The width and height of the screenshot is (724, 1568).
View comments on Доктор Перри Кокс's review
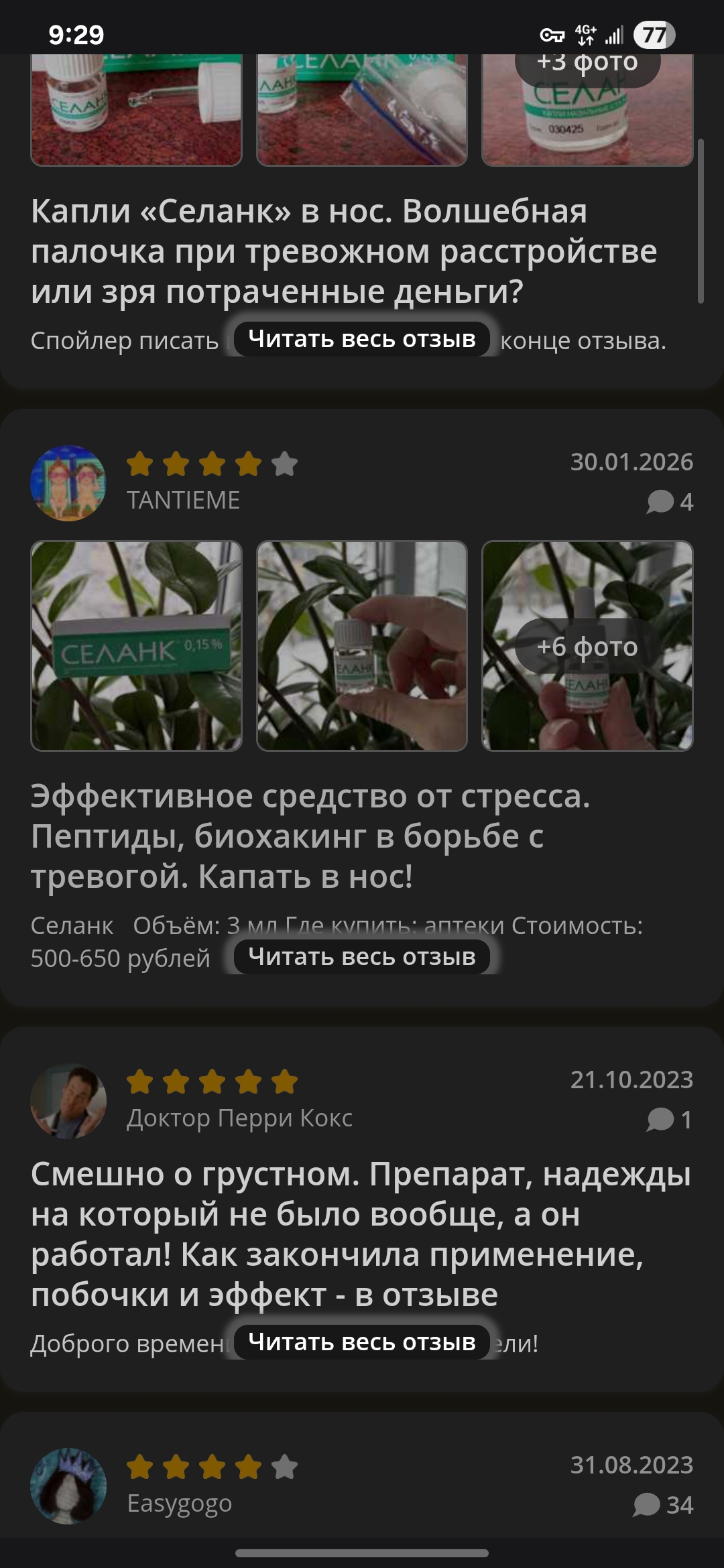(x=670, y=1120)
